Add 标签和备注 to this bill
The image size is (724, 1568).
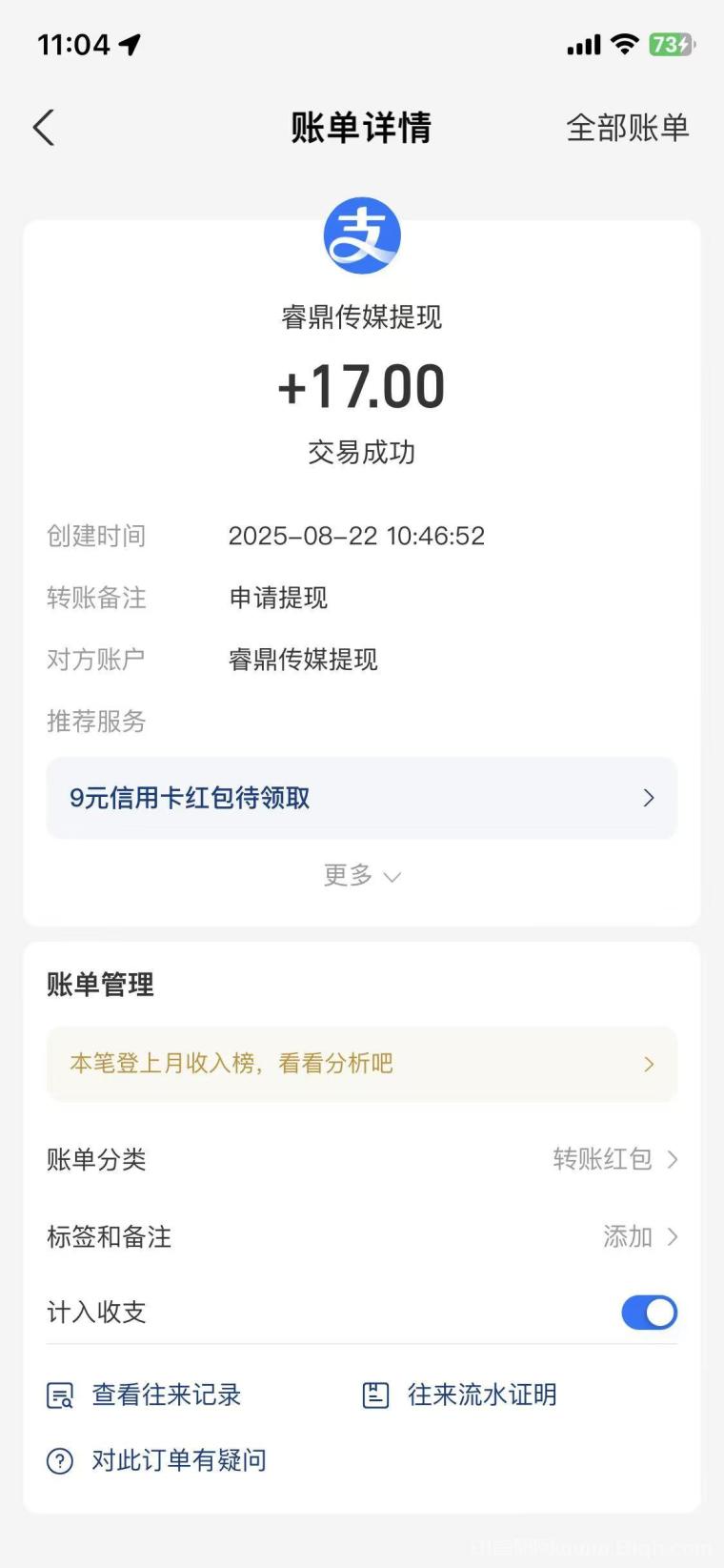click(x=362, y=1236)
